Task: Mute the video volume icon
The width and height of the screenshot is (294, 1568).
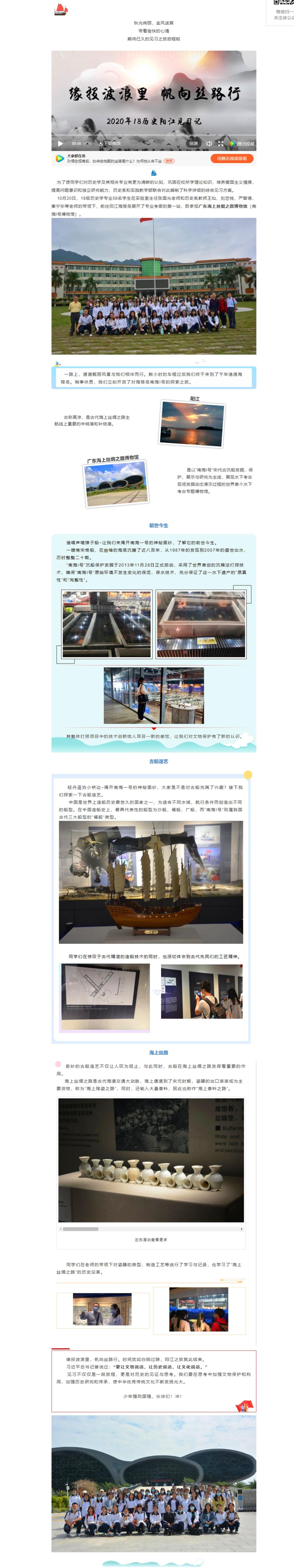Action: pyautogui.click(x=209, y=144)
